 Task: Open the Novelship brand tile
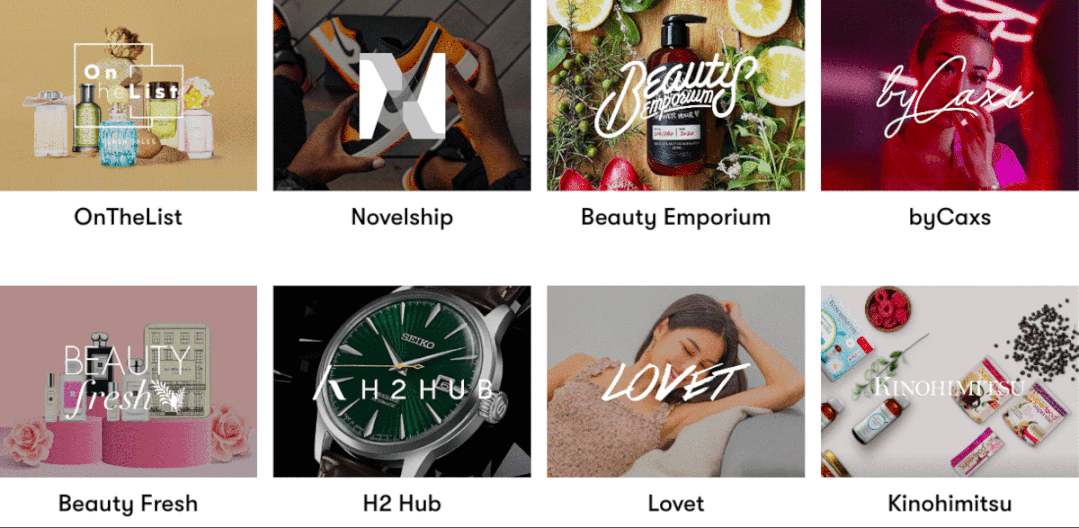point(402,96)
